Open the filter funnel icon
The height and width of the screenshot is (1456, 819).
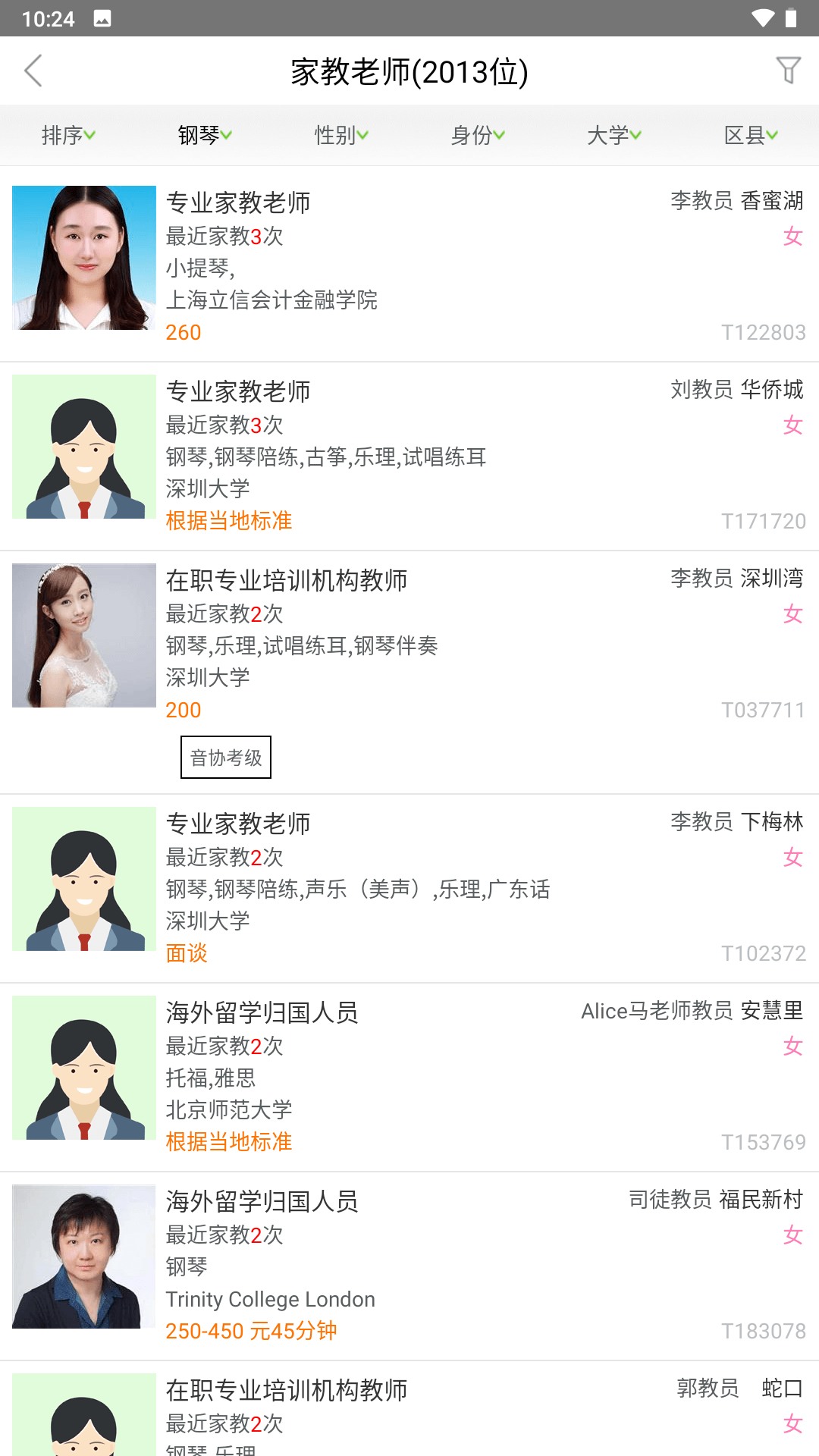[788, 71]
